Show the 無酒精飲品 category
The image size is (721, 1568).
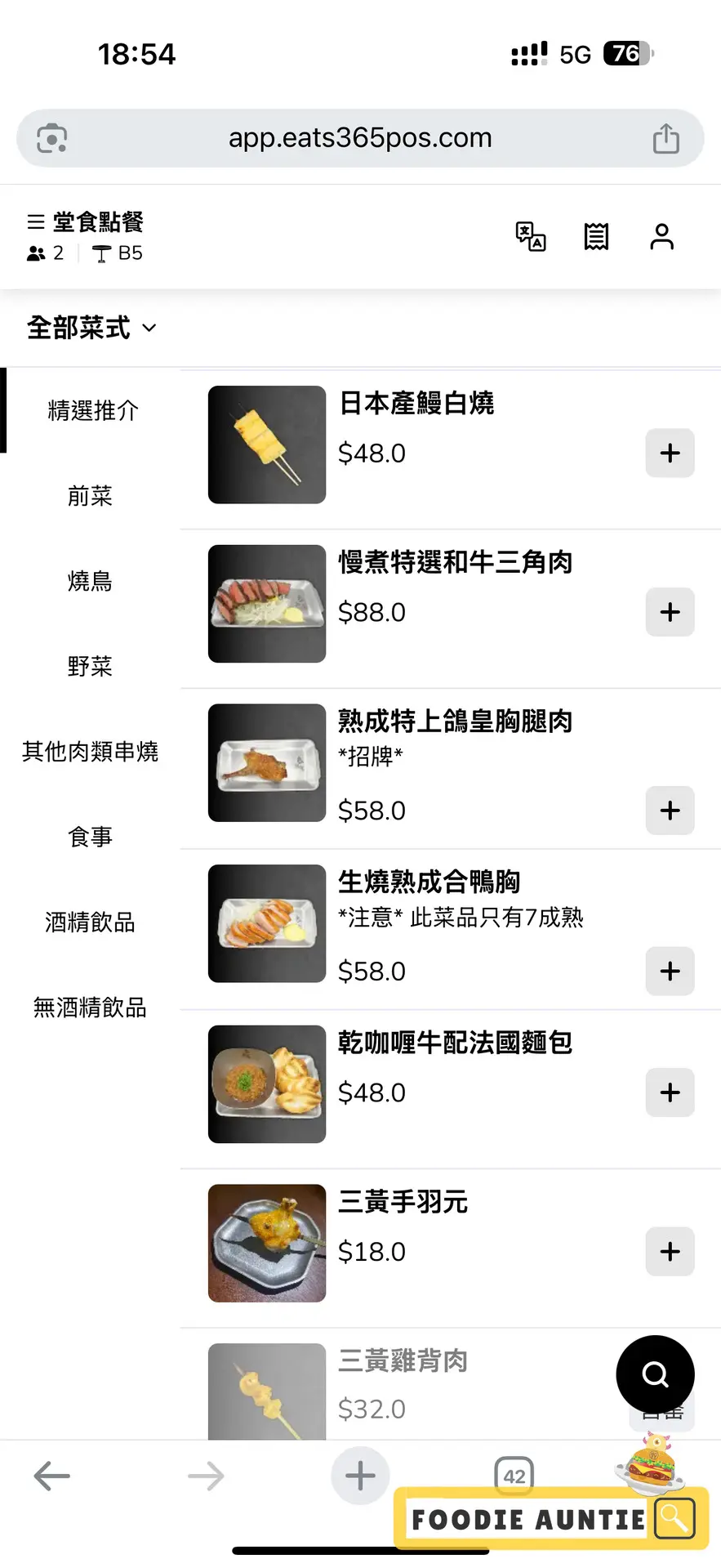tap(90, 1007)
